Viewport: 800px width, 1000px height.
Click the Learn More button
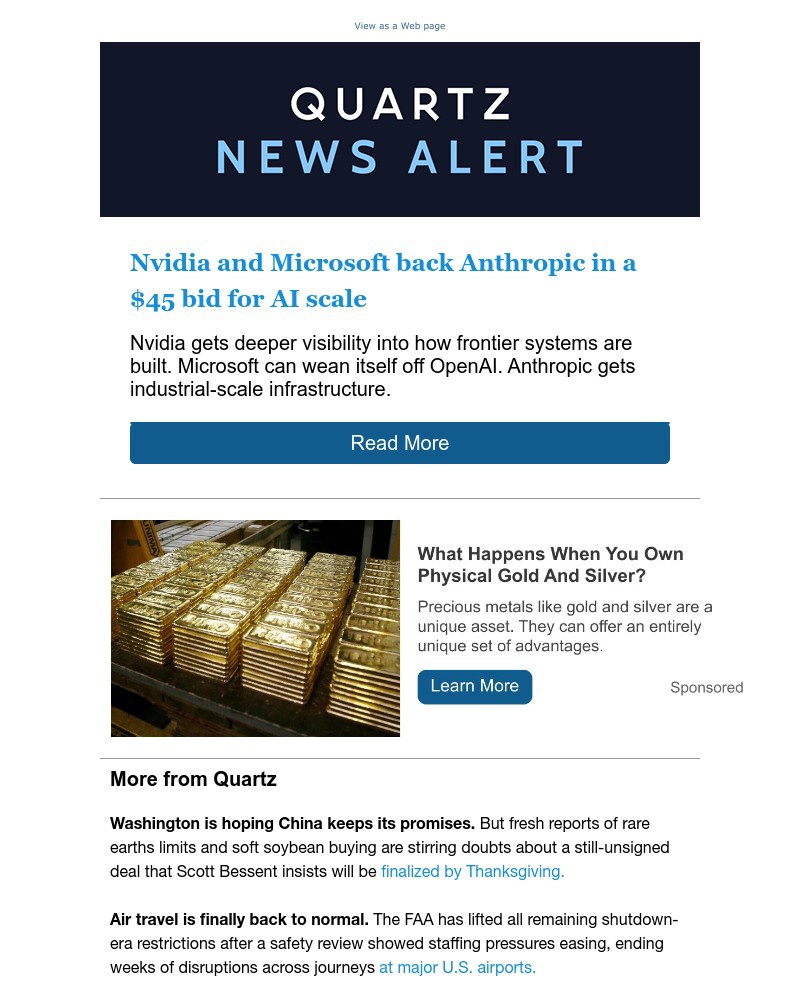[474, 686]
